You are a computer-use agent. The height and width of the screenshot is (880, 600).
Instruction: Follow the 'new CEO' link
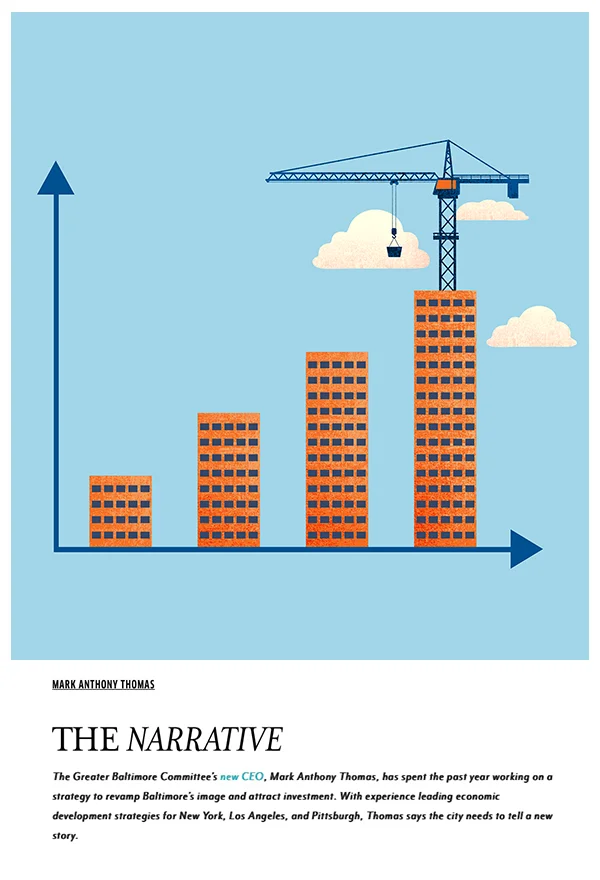[x=241, y=776]
